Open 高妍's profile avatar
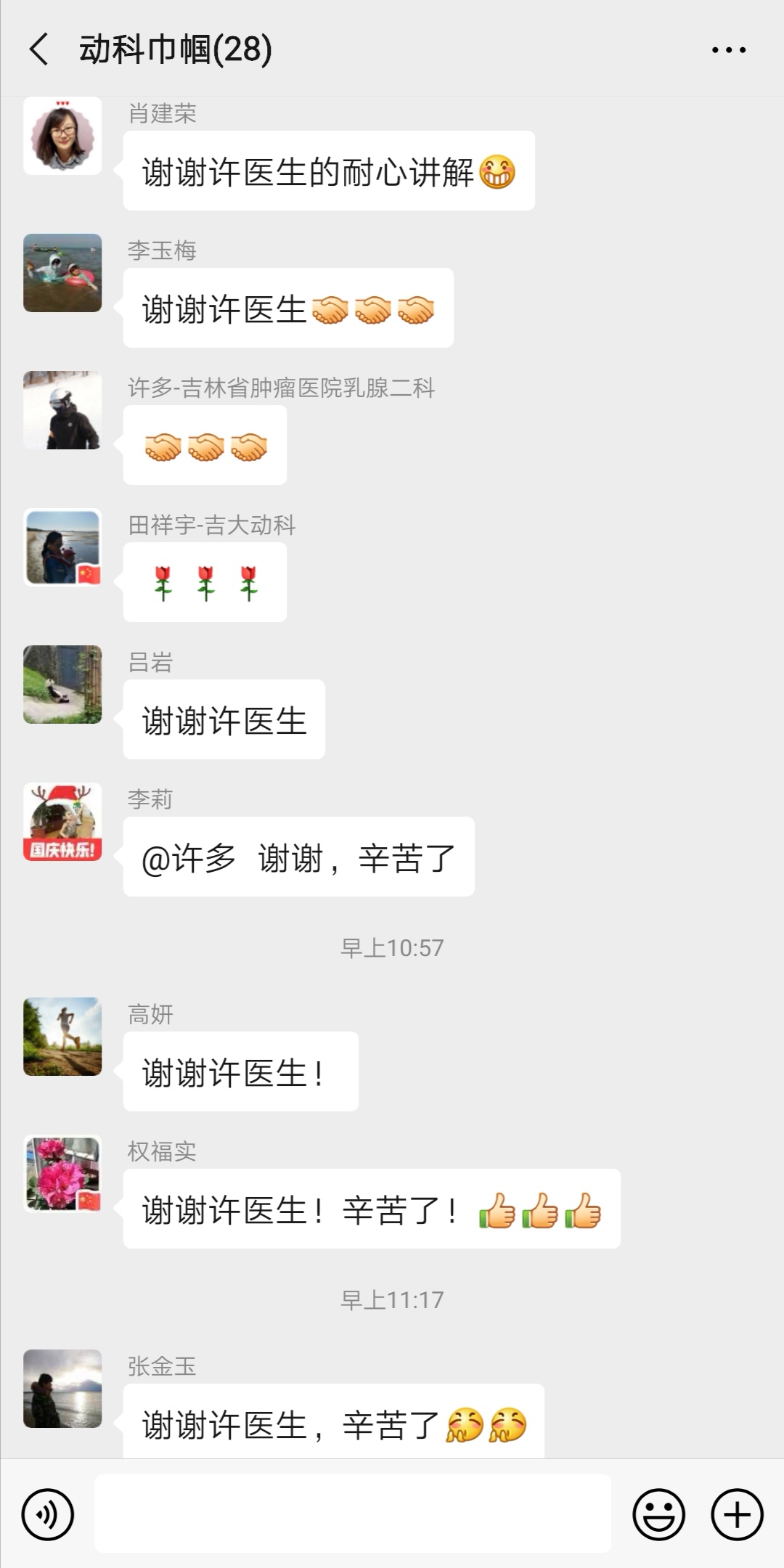This screenshot has width=784, height=1568. [62, 1037]
